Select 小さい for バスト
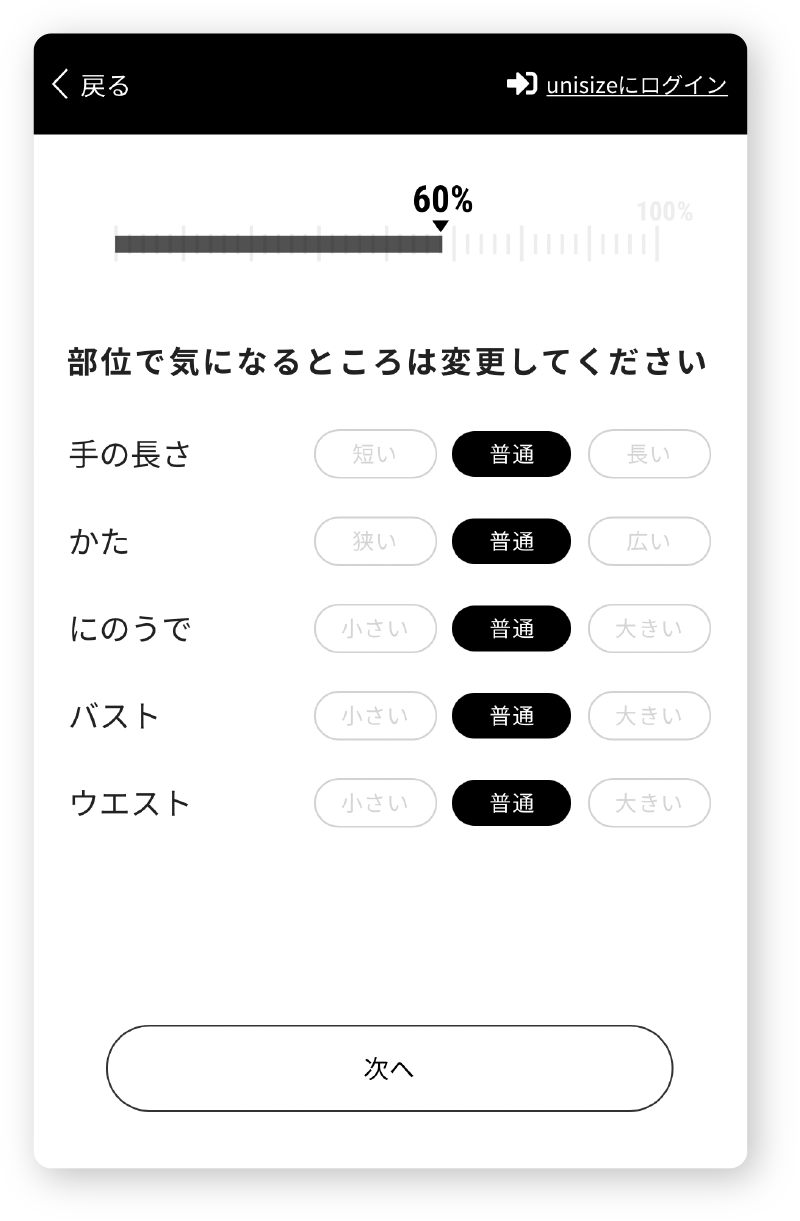This screenshot has width=800, height=1221. [375, 716]
